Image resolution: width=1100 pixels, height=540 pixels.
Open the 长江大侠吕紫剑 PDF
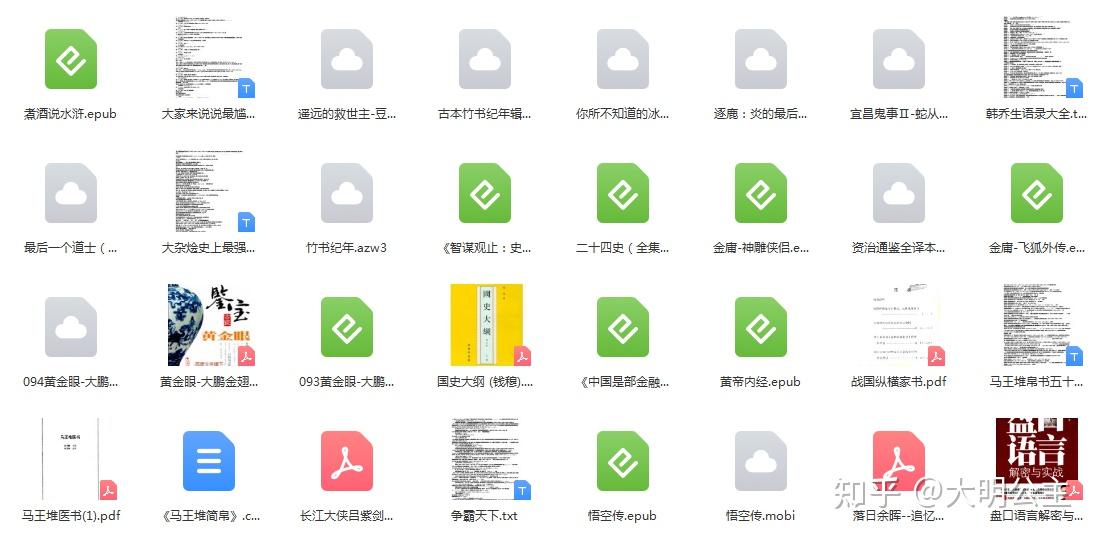[x=346, y=462]
